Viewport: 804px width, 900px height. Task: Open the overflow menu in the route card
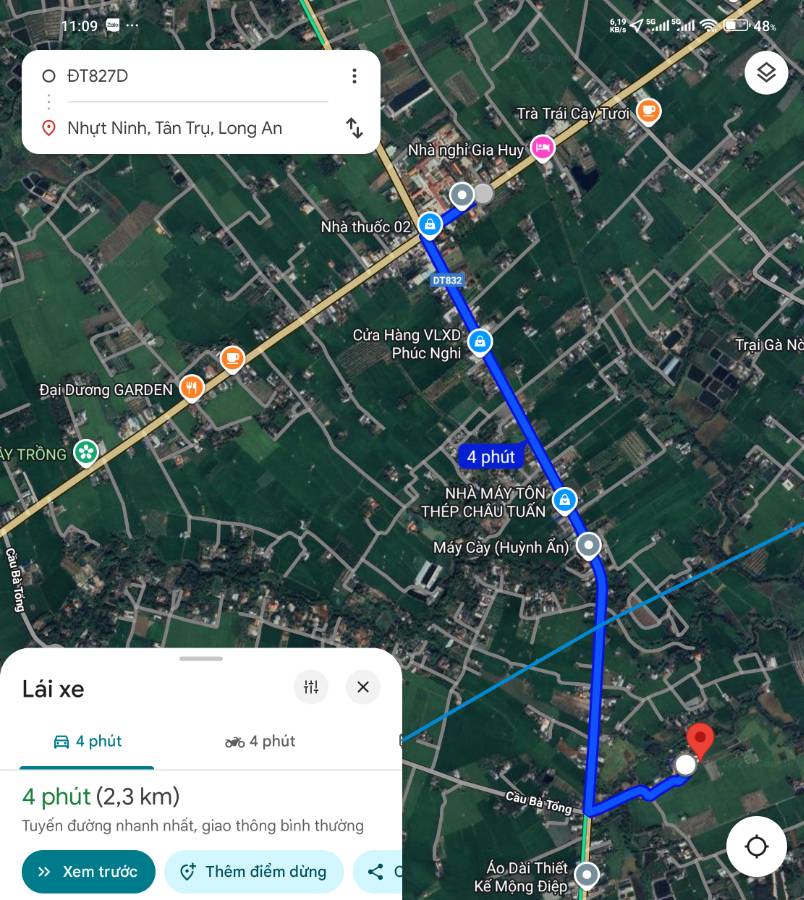(x=354, y=76)
